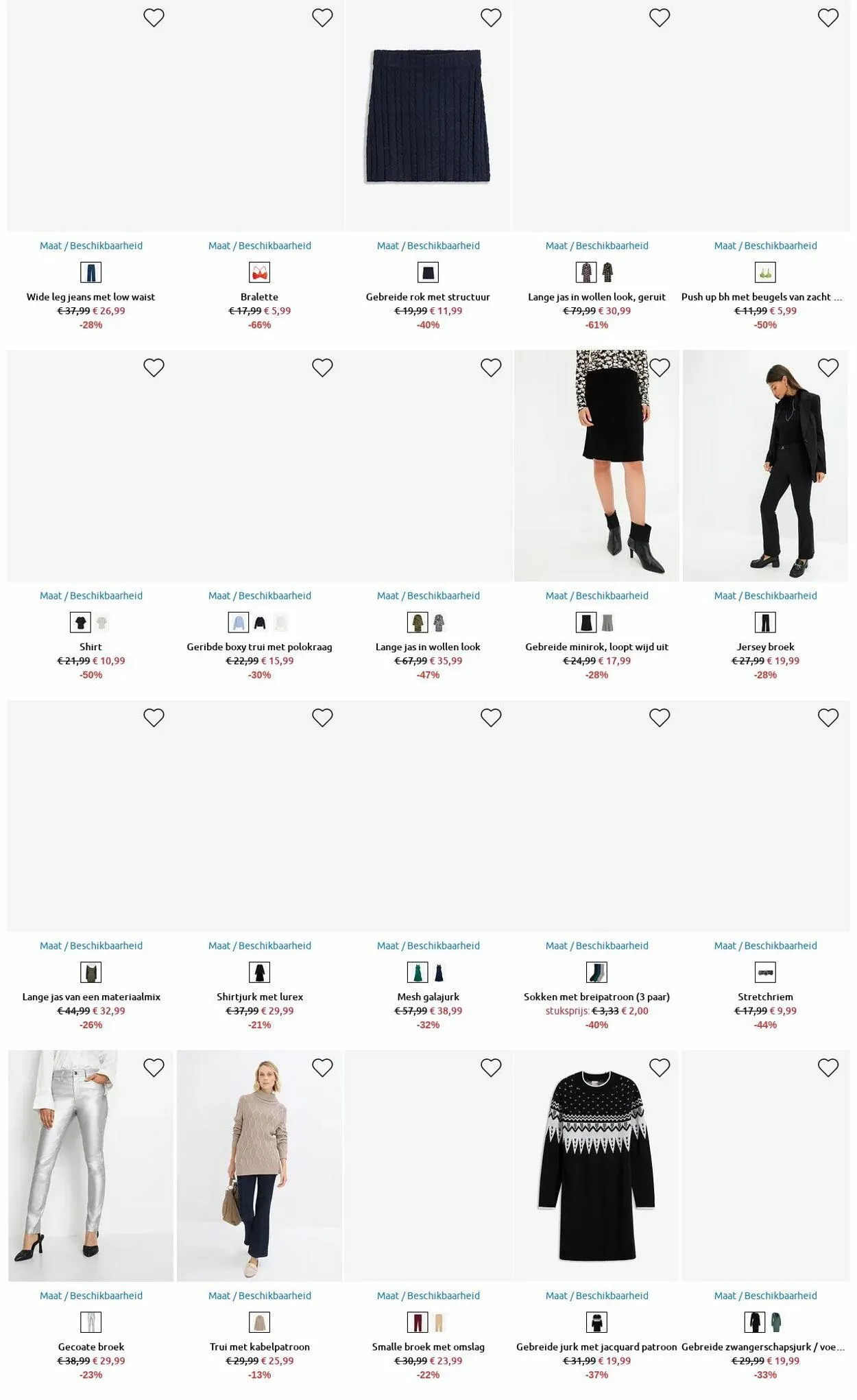Choose the black swatch for Geribde boxy trui

pos(260,623)
